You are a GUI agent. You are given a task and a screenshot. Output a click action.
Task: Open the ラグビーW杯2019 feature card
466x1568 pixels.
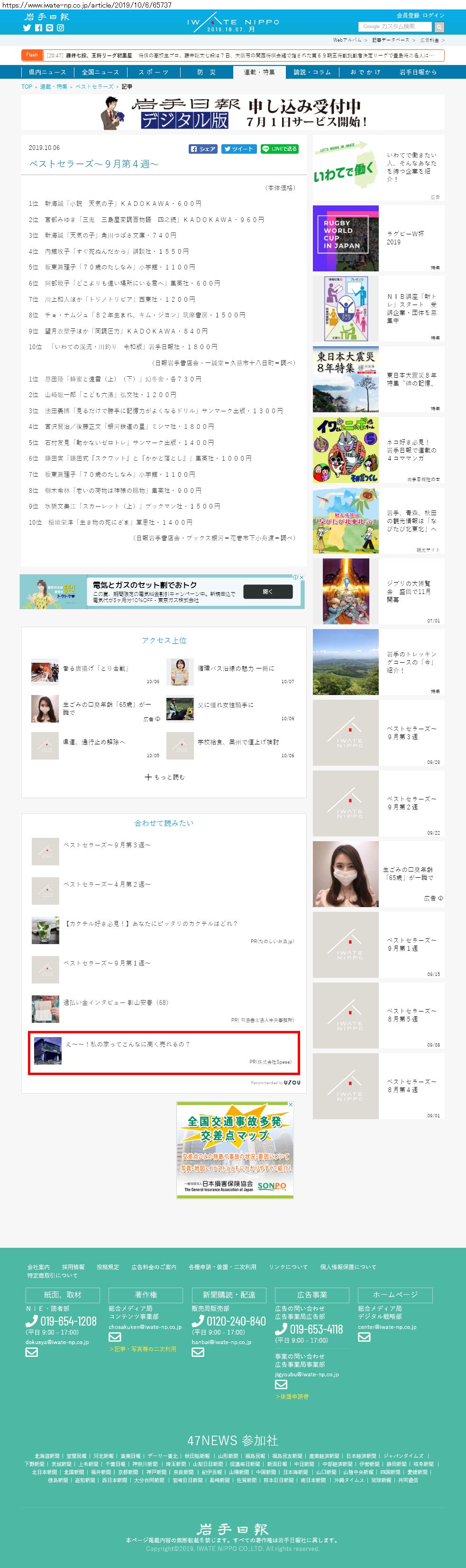point(378,238)
